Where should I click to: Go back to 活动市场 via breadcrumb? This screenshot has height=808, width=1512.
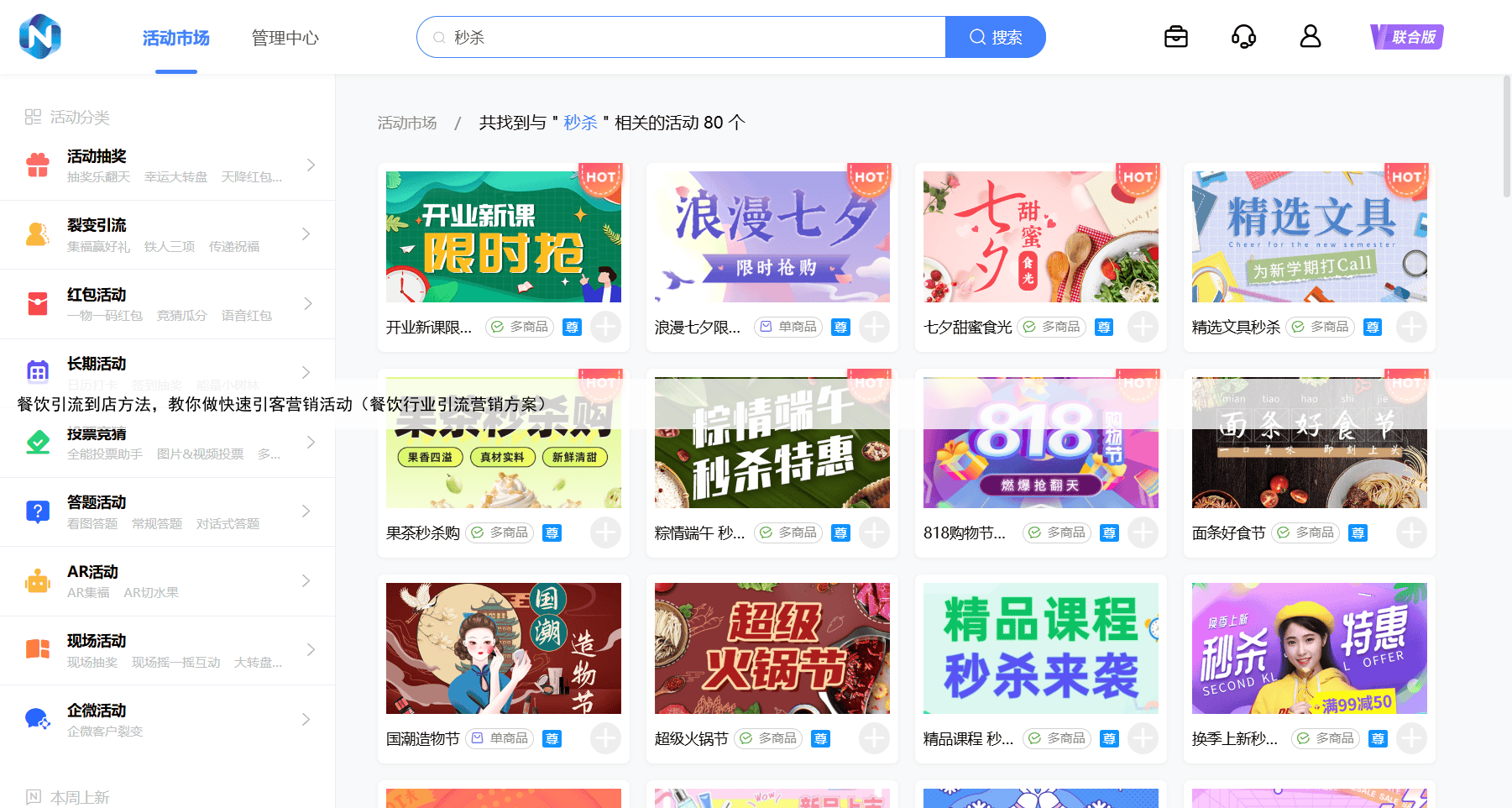pyautogui.click(x=407, y=123)
